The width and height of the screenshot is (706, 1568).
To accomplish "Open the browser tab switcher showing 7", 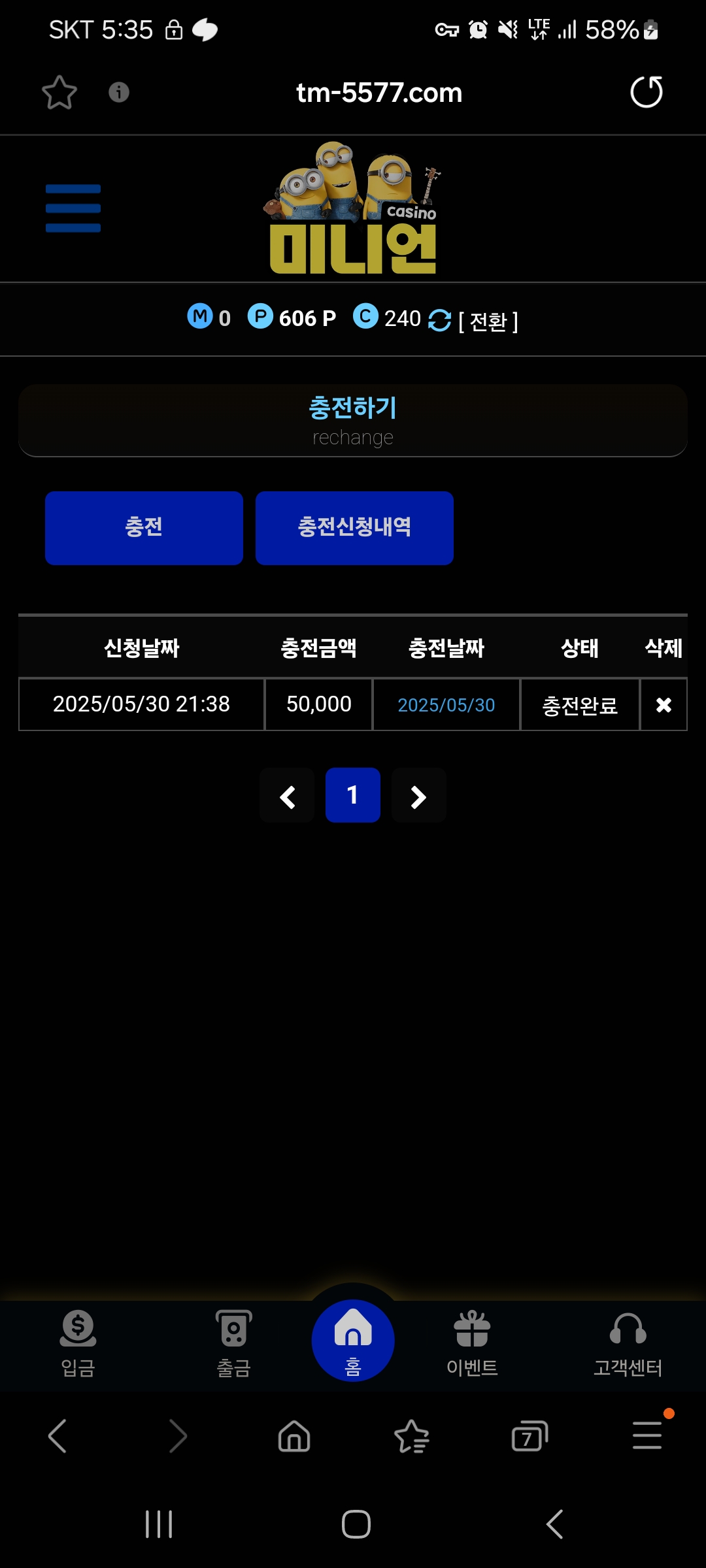I will (529, 1437).
